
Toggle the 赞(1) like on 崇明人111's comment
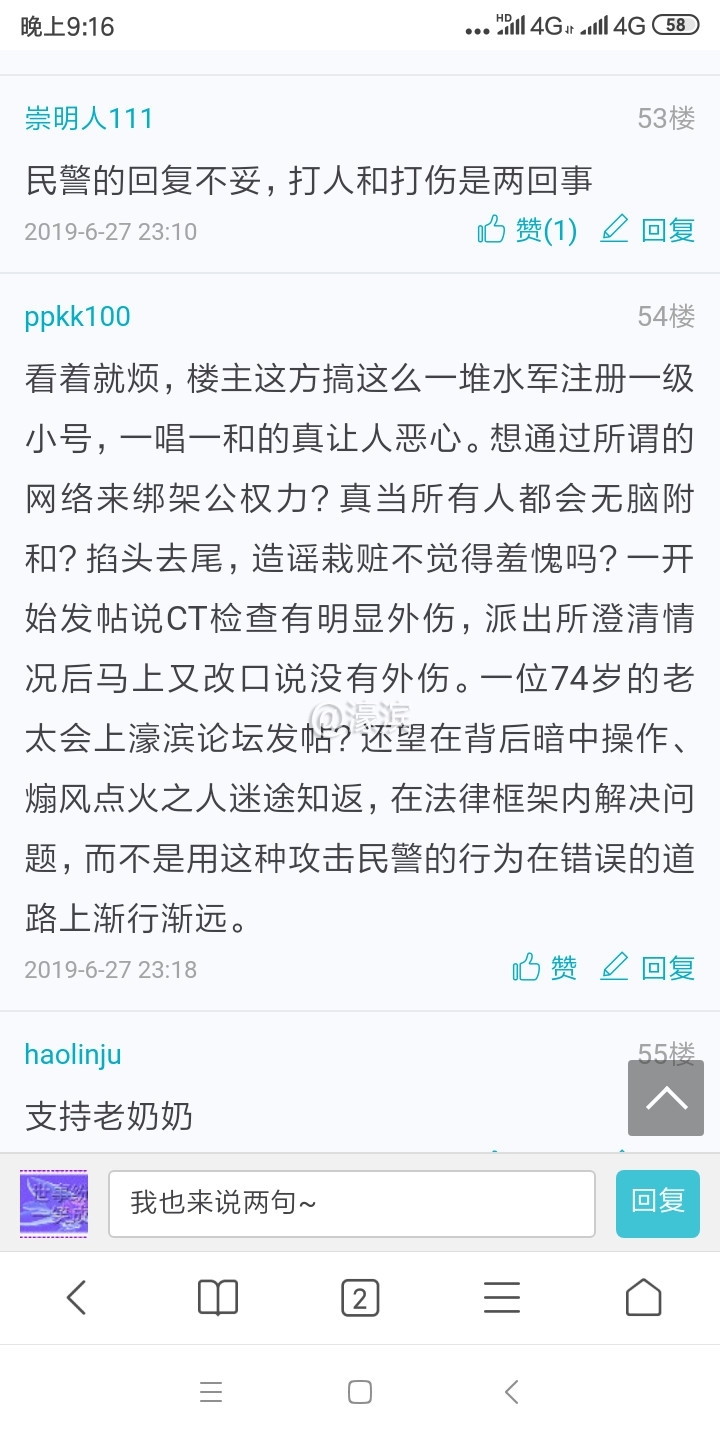tap(530, 230)
